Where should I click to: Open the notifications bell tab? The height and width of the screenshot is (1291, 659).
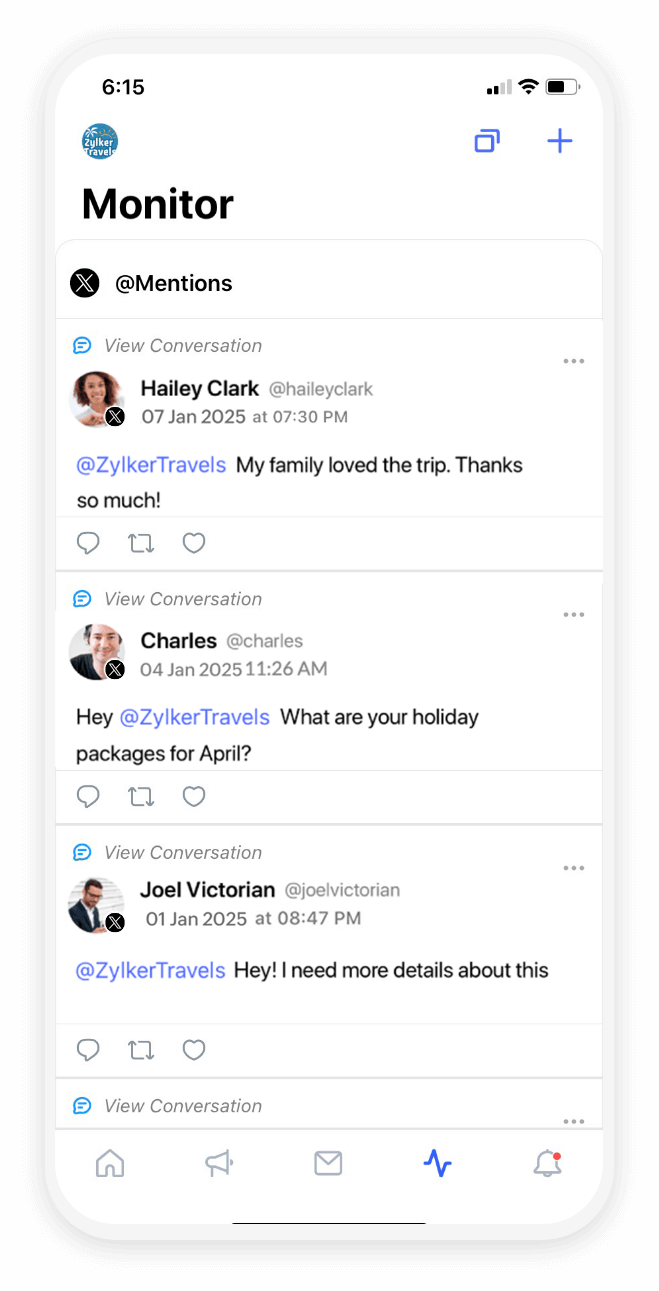pyautogui.click(x=547, y=1163)
